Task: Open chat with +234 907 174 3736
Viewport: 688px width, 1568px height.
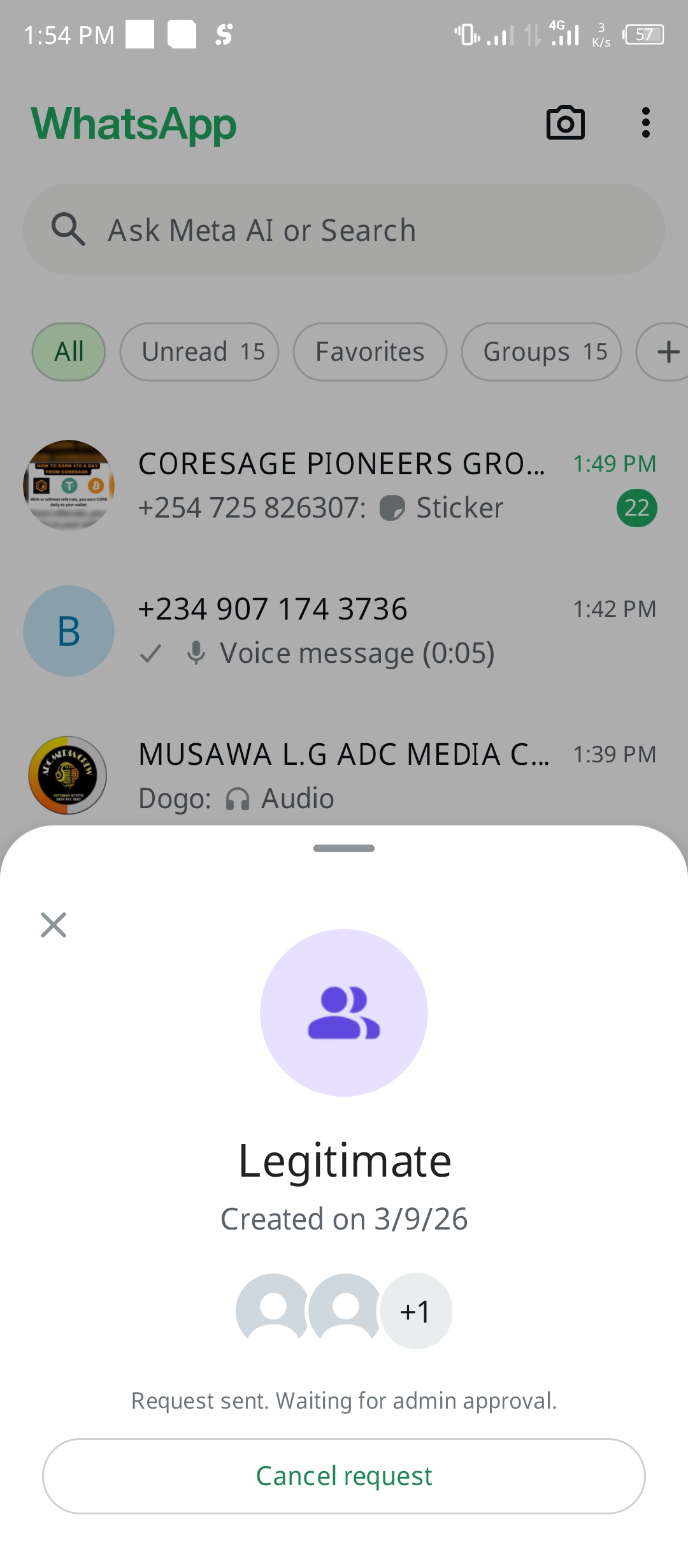Action: click(x=344, y=631)
